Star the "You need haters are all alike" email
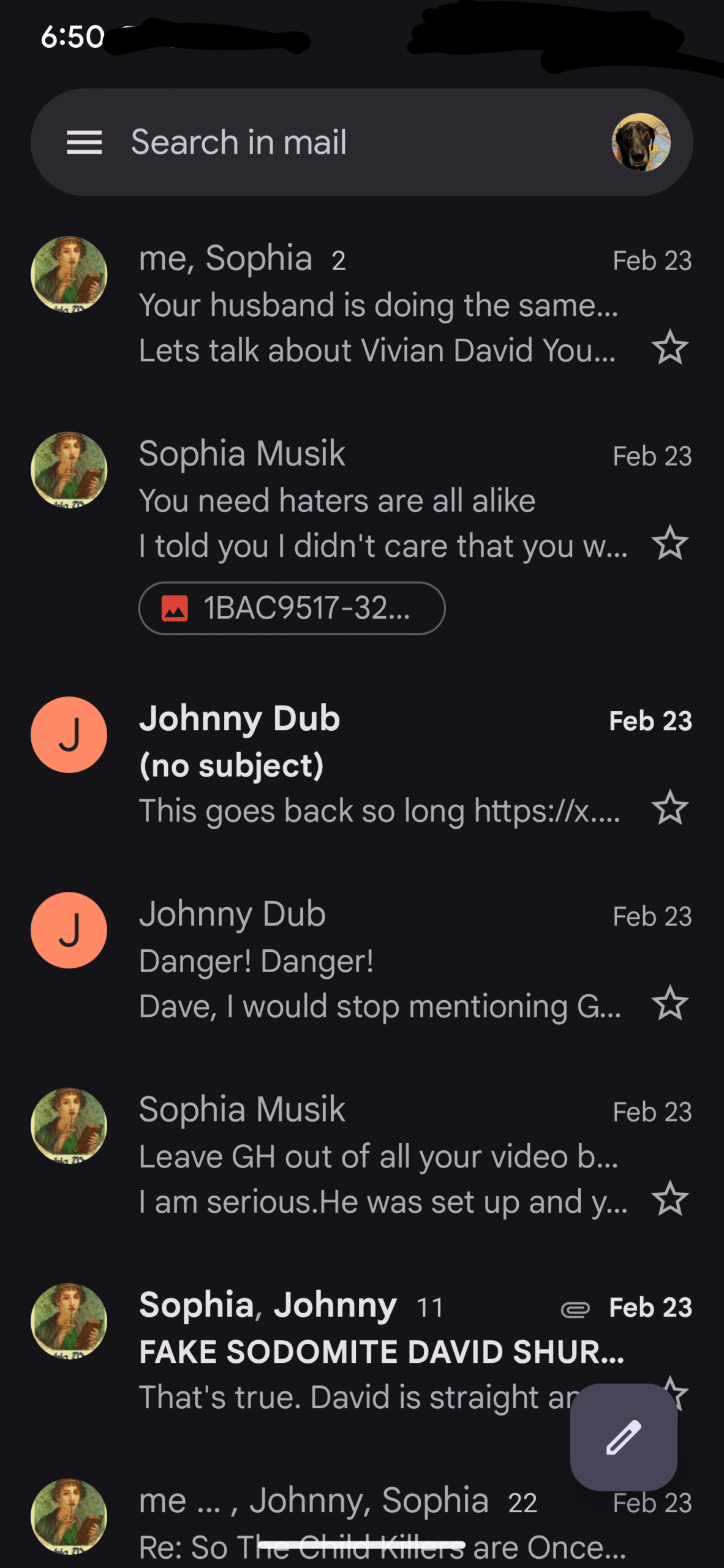Screen dimensions: 724x1568 669,543
